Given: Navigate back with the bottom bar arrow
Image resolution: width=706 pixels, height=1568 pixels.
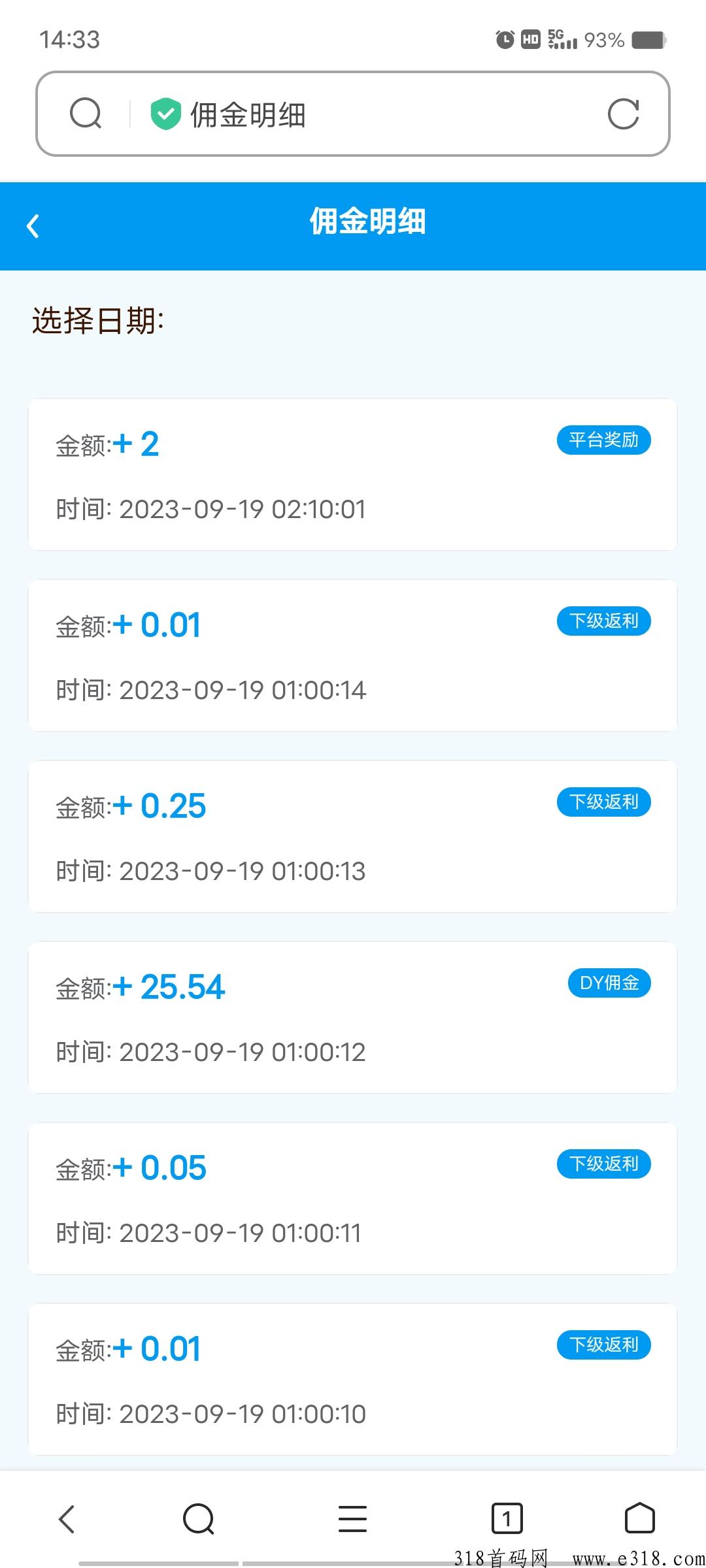Looking at the screenshot, I should (x=67, y=1518).
